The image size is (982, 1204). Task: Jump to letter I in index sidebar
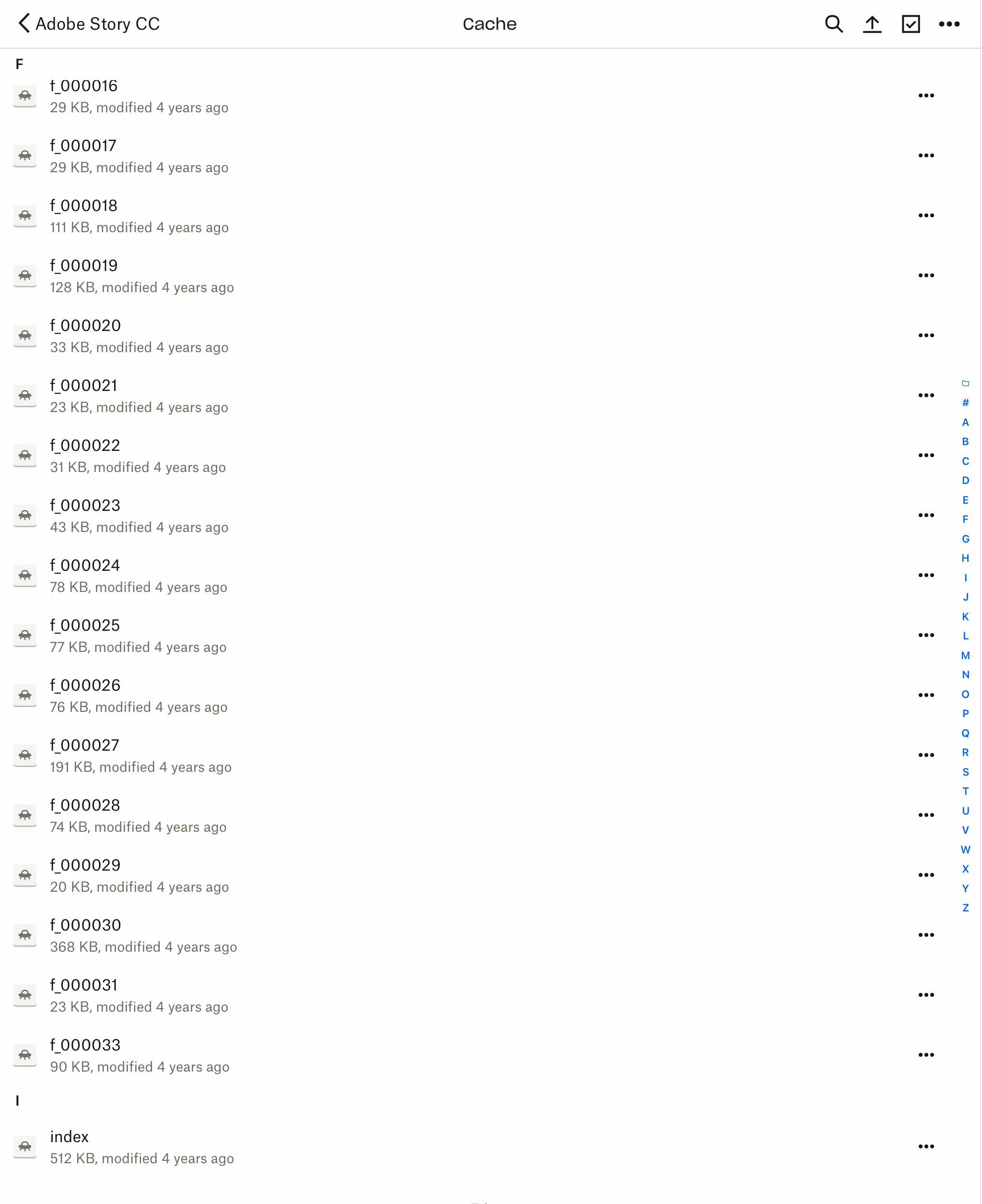tap(965, 578)
